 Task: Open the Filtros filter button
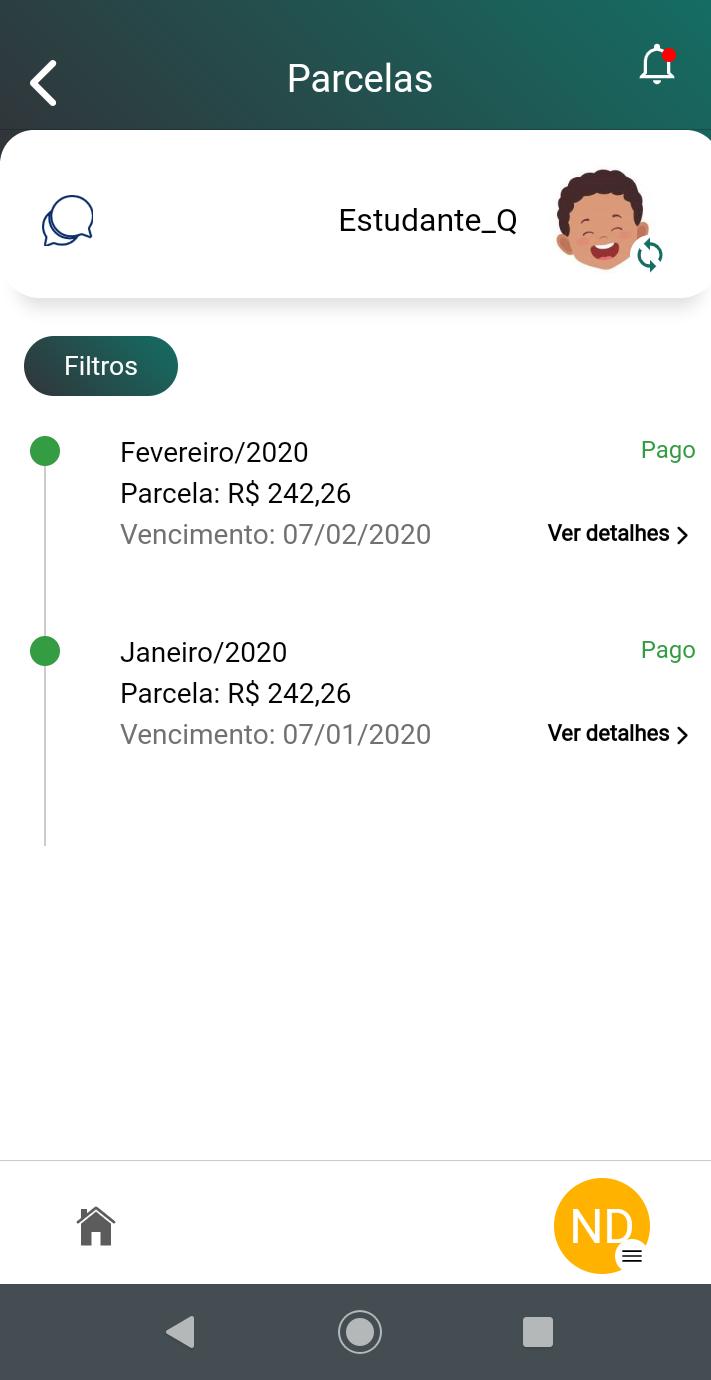(x=101, y=366)
